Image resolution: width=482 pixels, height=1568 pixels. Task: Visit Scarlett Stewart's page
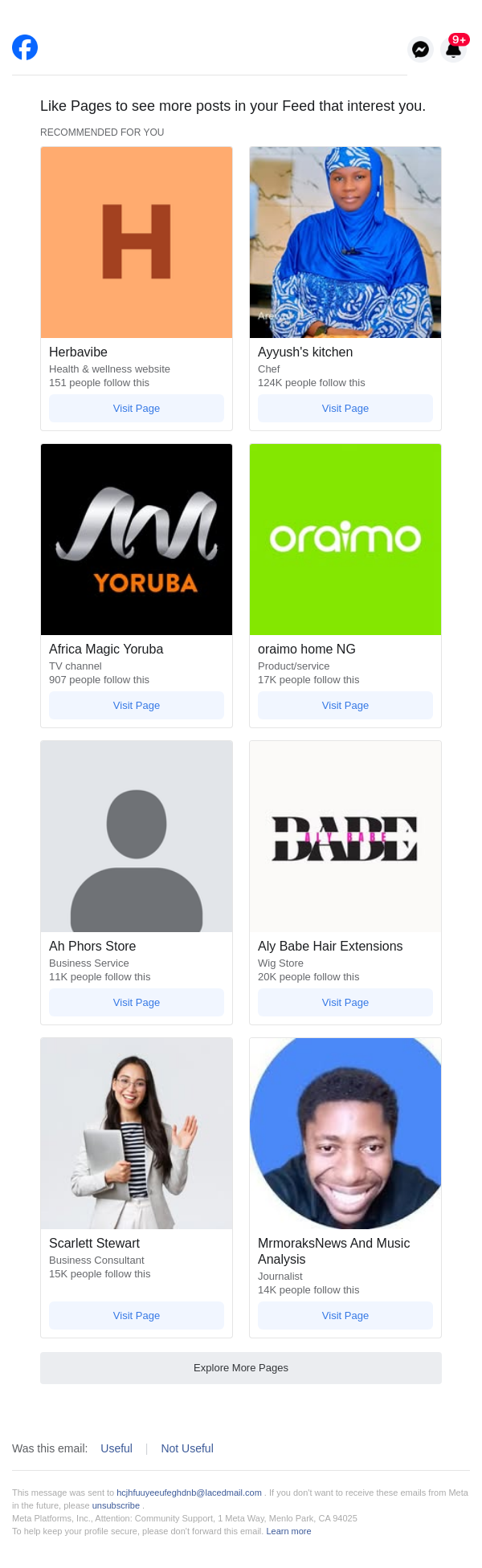click(137, 1316)
